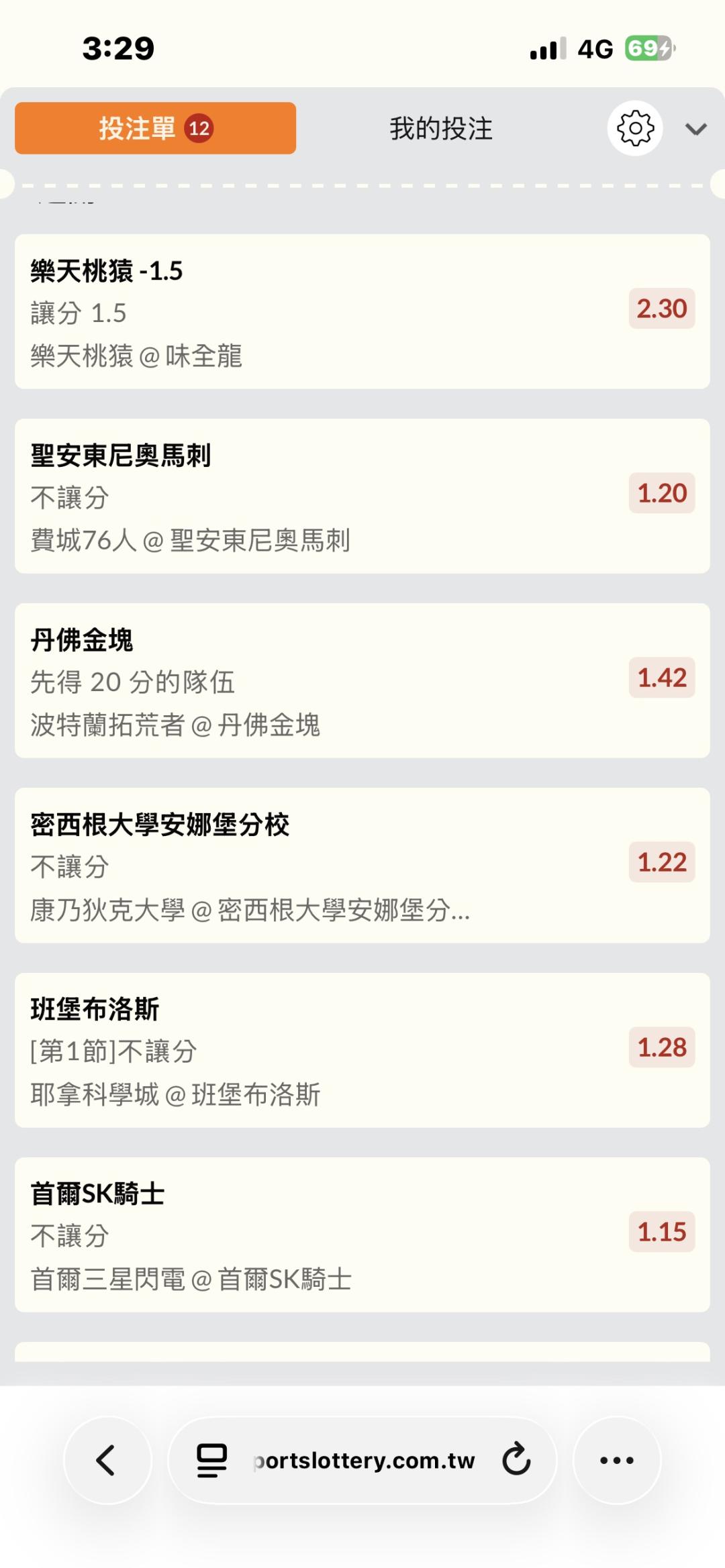Open the browser's more options menu
The image size is (725, 1568).
(616, 1460)
